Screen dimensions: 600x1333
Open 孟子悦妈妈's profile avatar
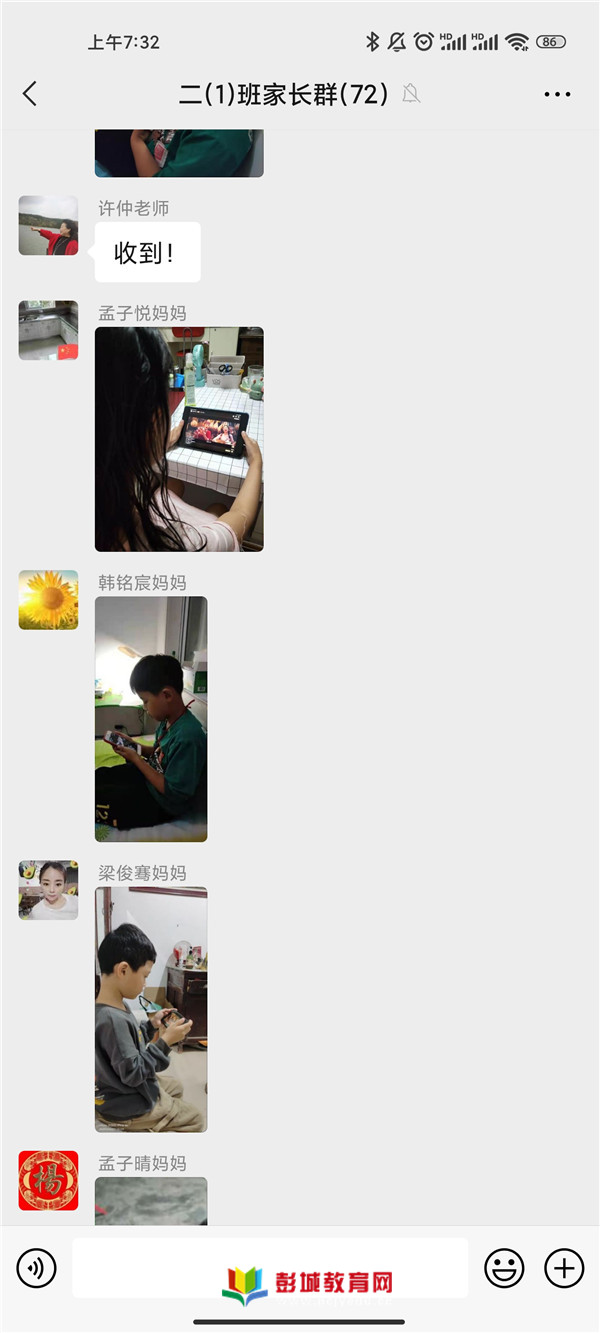48,330
